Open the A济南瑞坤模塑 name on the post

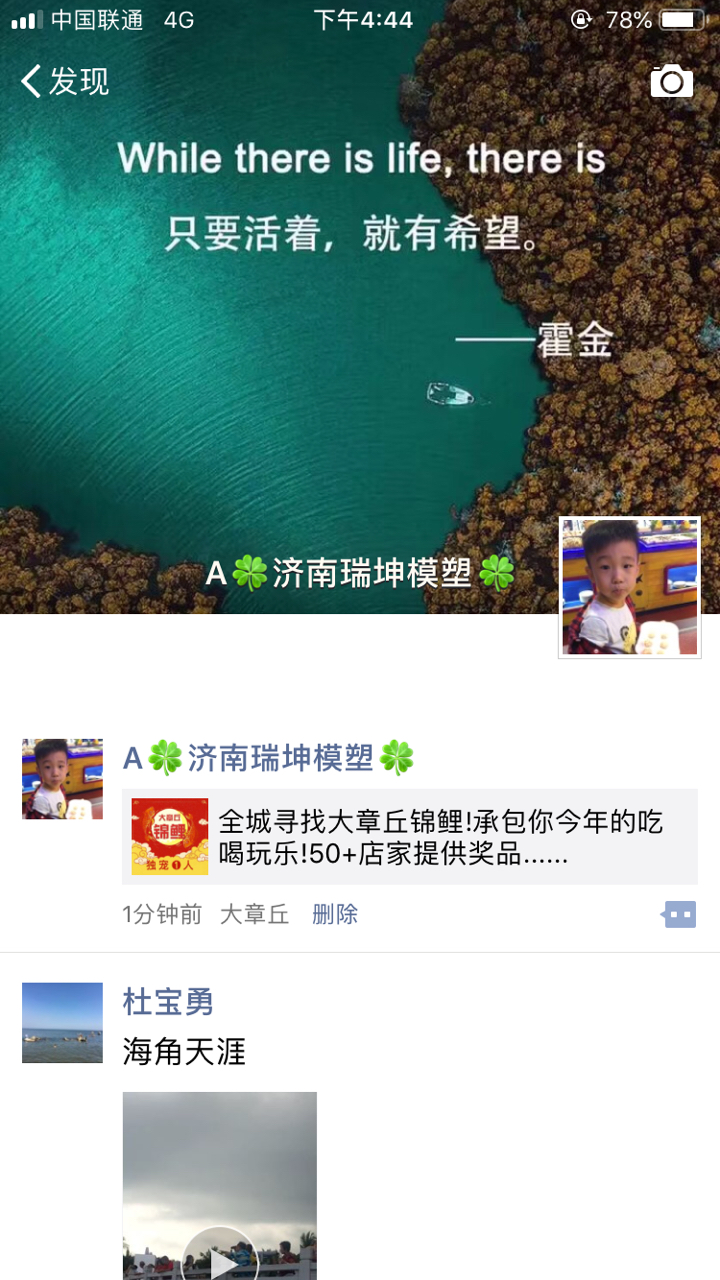coord(268,758)
